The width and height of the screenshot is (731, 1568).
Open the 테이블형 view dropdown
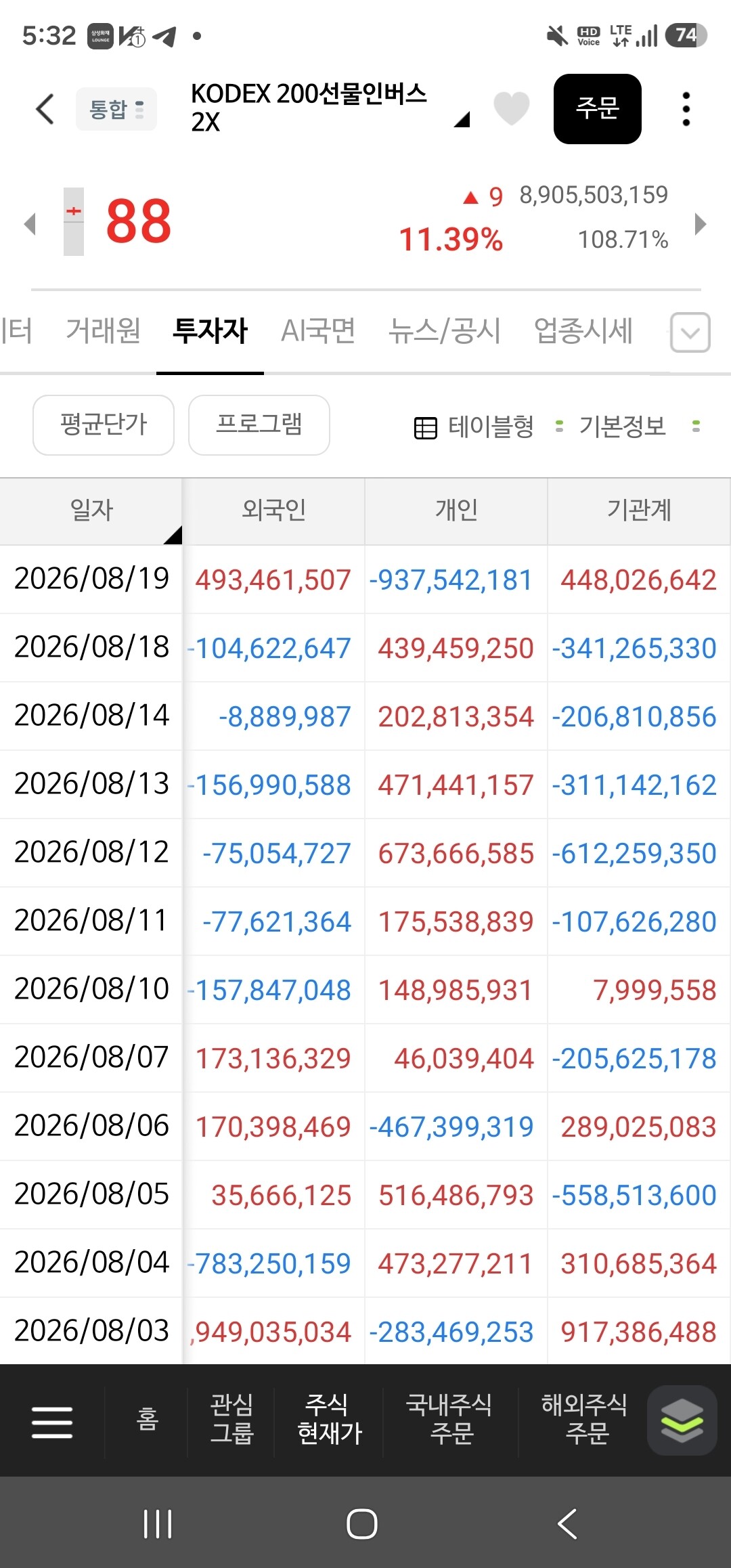489,427
